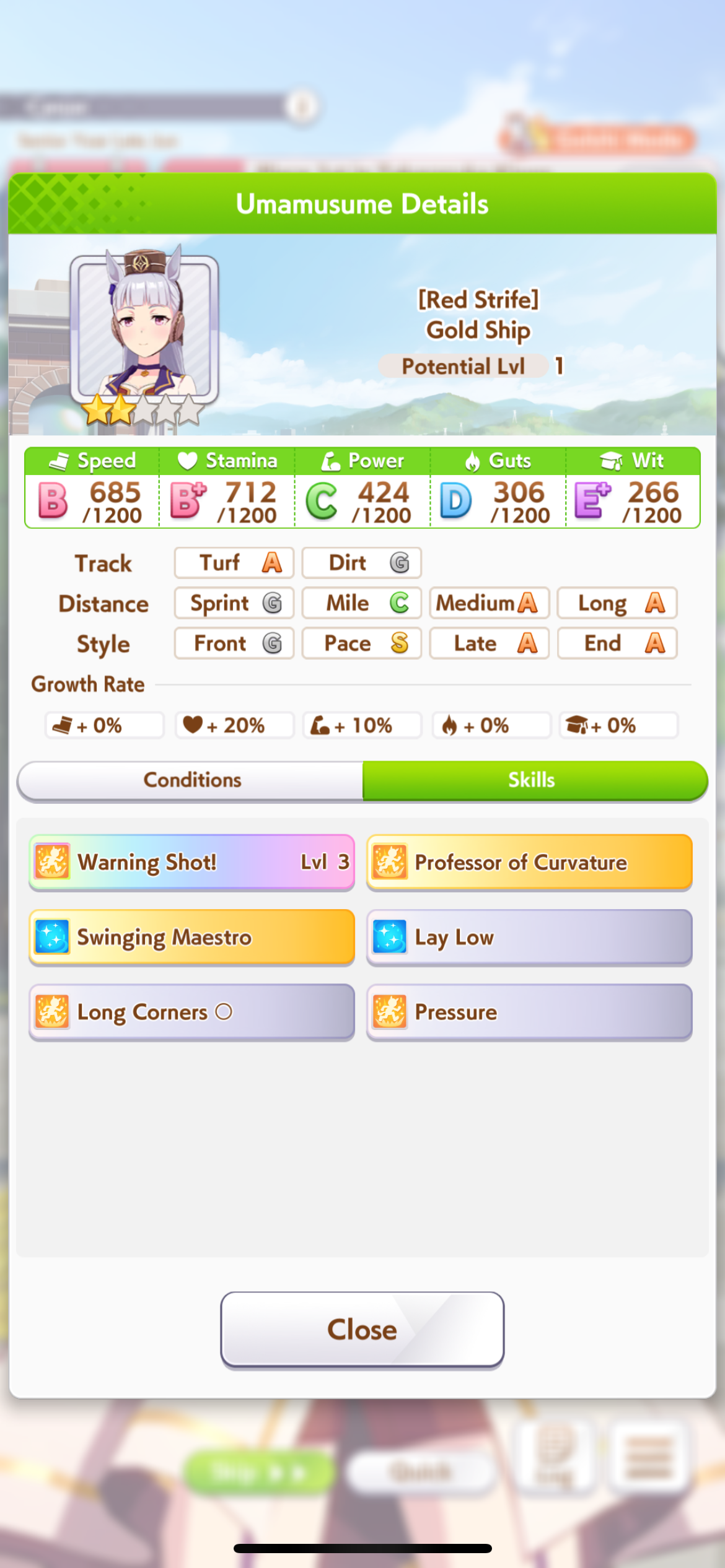The height and width of the screenshot is (1568, 725).
Task: Open the Warning Shot! skill details
Action: point(191,862)
